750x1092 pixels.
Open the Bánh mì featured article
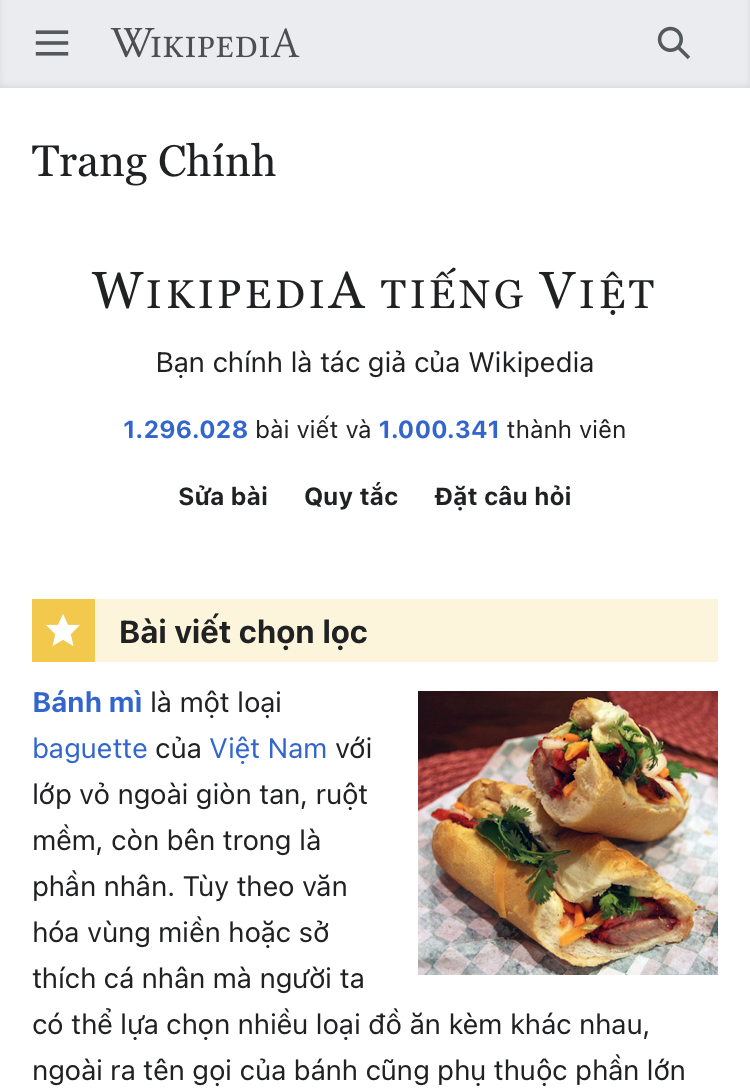coord(87,702)
